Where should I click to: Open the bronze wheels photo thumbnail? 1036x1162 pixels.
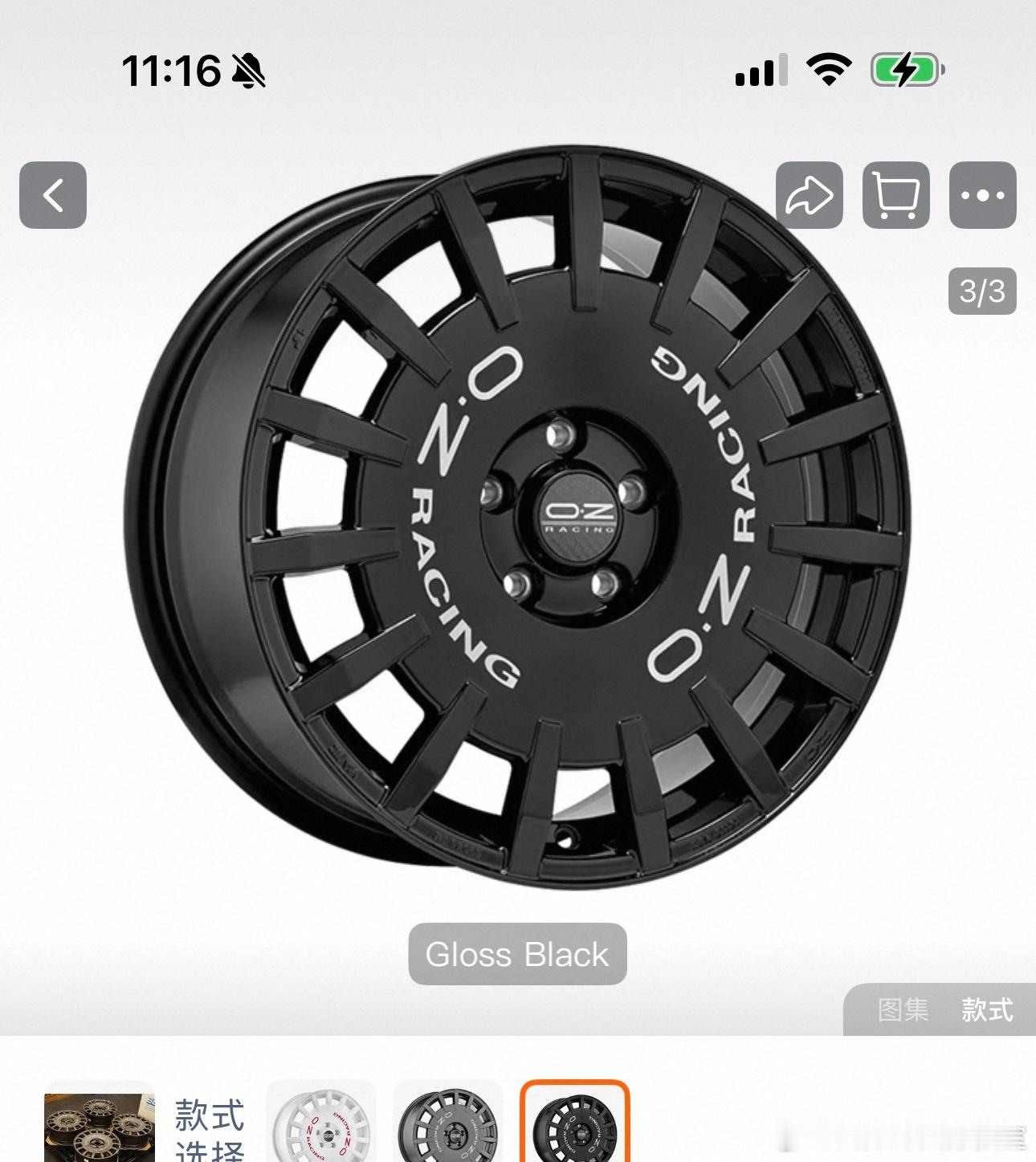pyautogui.click(x=99, y=1122)
